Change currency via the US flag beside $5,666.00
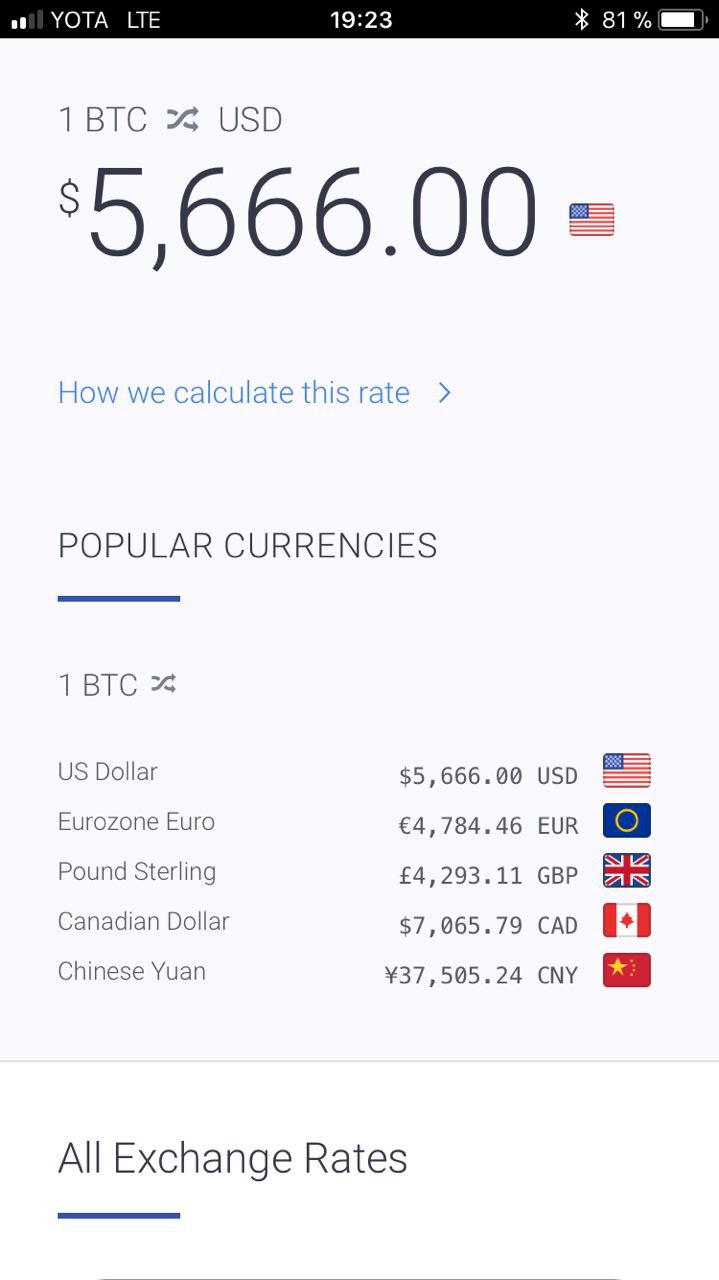Viewport: 719px width, 1280px height. (x=591, y=219)
